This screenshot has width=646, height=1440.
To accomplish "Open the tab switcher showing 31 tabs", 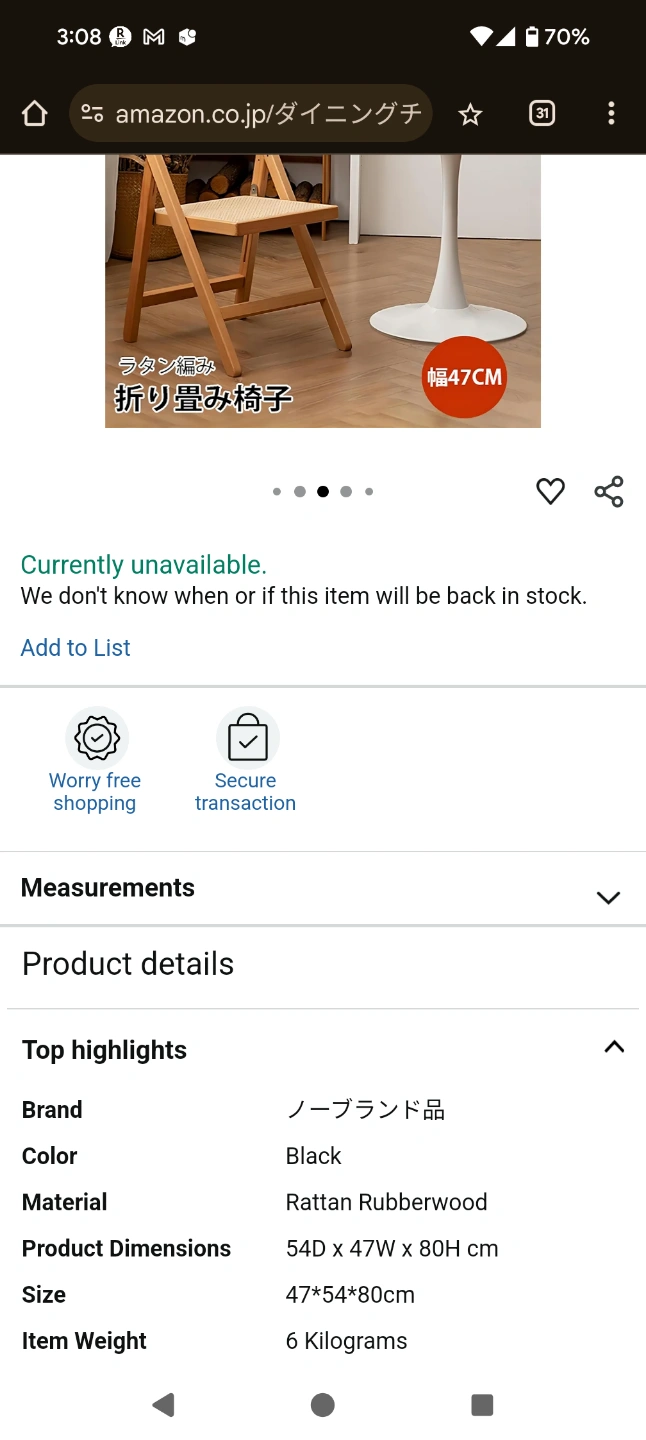I will tap(541, 114).
